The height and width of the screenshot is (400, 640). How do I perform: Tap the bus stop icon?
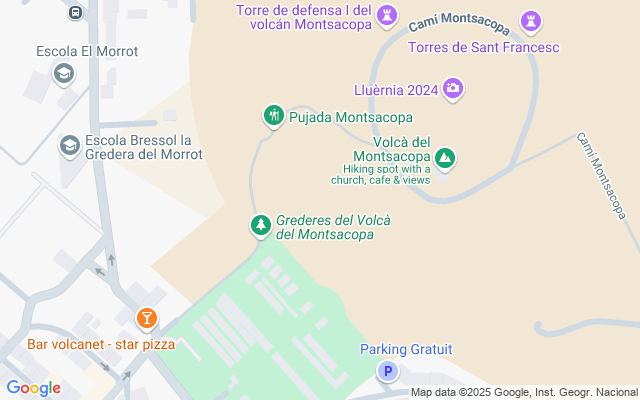(75, 12)
